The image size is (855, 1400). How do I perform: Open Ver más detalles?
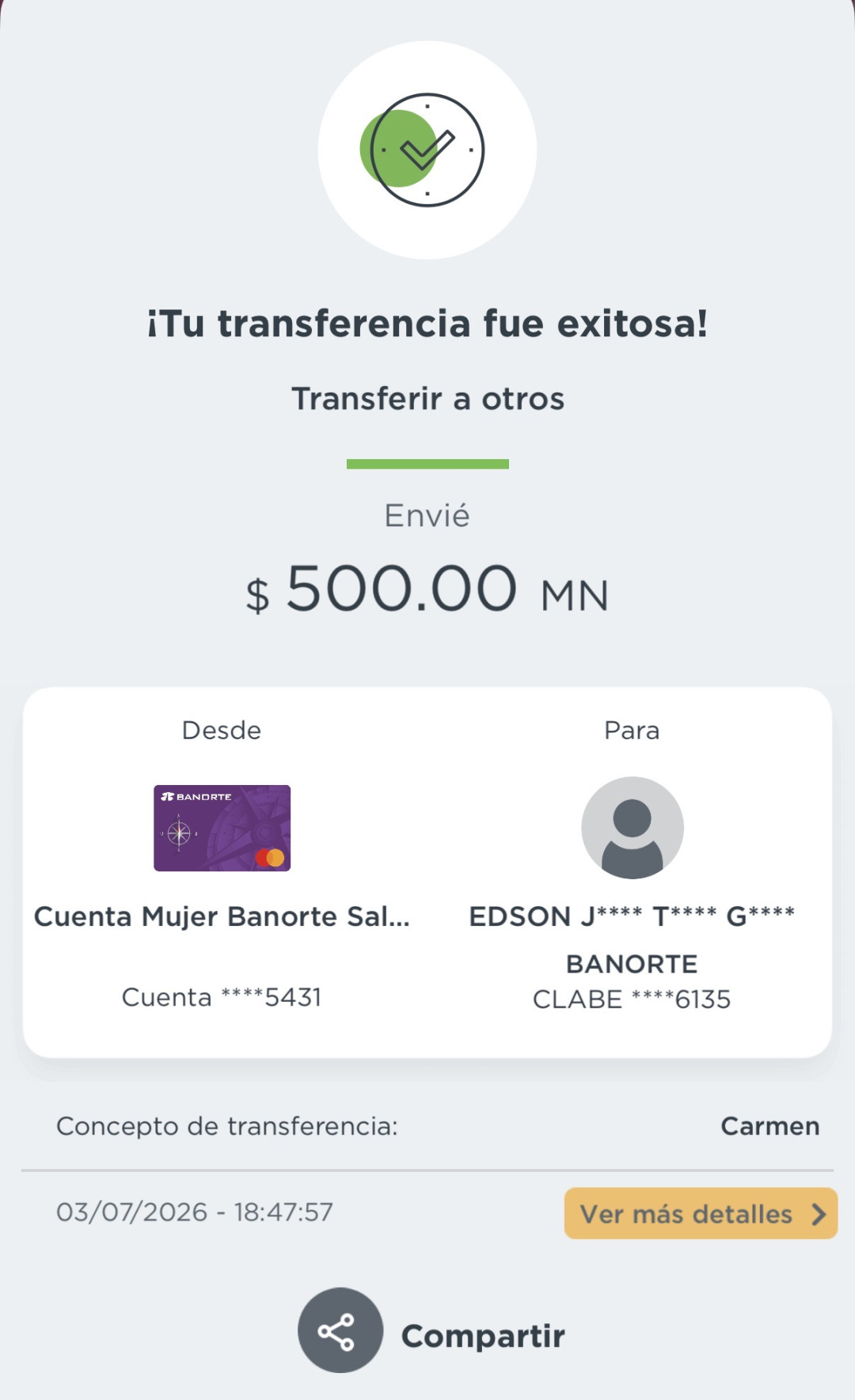pos(701,1213)
